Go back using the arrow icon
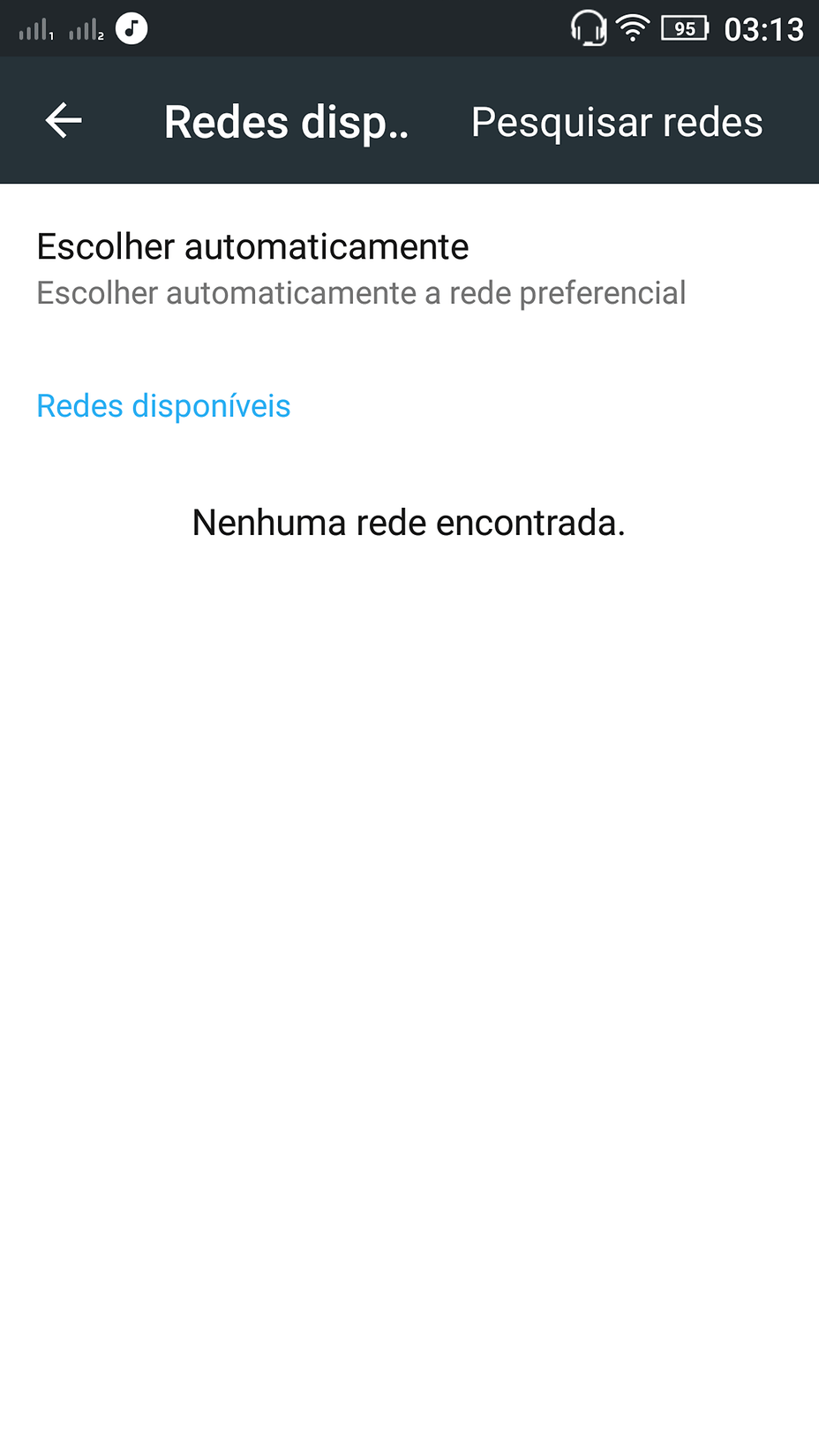 64,120
